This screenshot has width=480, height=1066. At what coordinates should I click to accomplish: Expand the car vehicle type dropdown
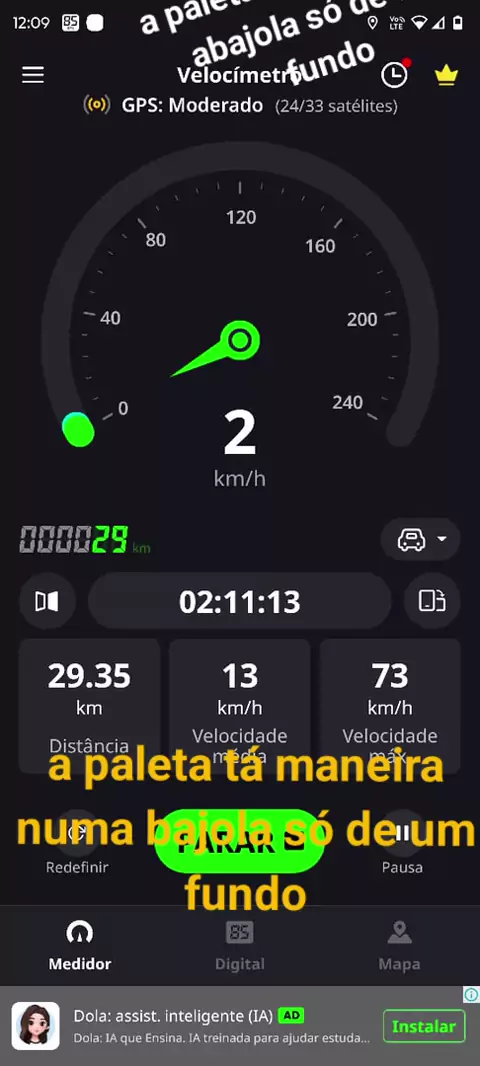coord(421,540)
